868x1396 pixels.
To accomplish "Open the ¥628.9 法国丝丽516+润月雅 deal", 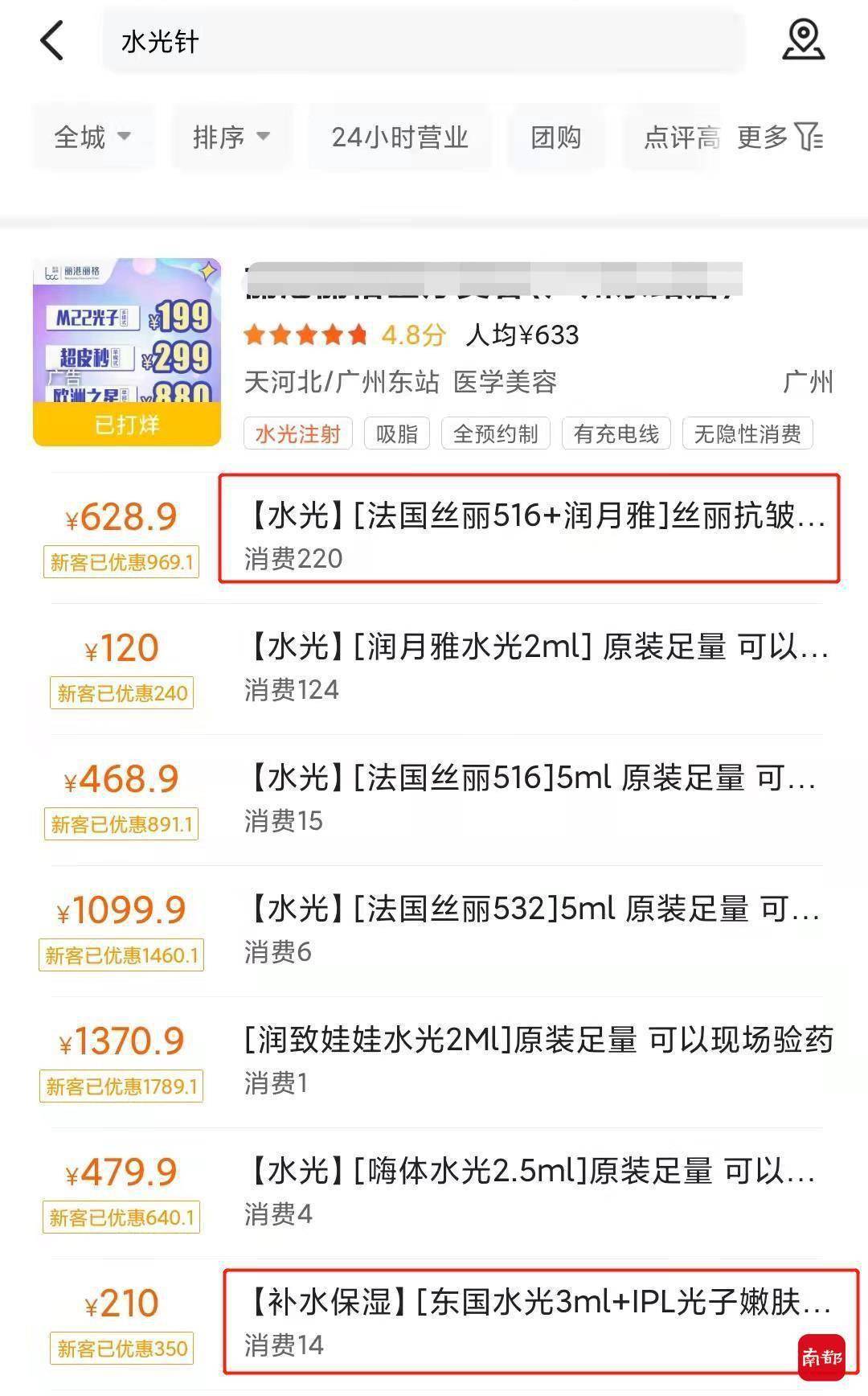I will (x=530, y=529).
